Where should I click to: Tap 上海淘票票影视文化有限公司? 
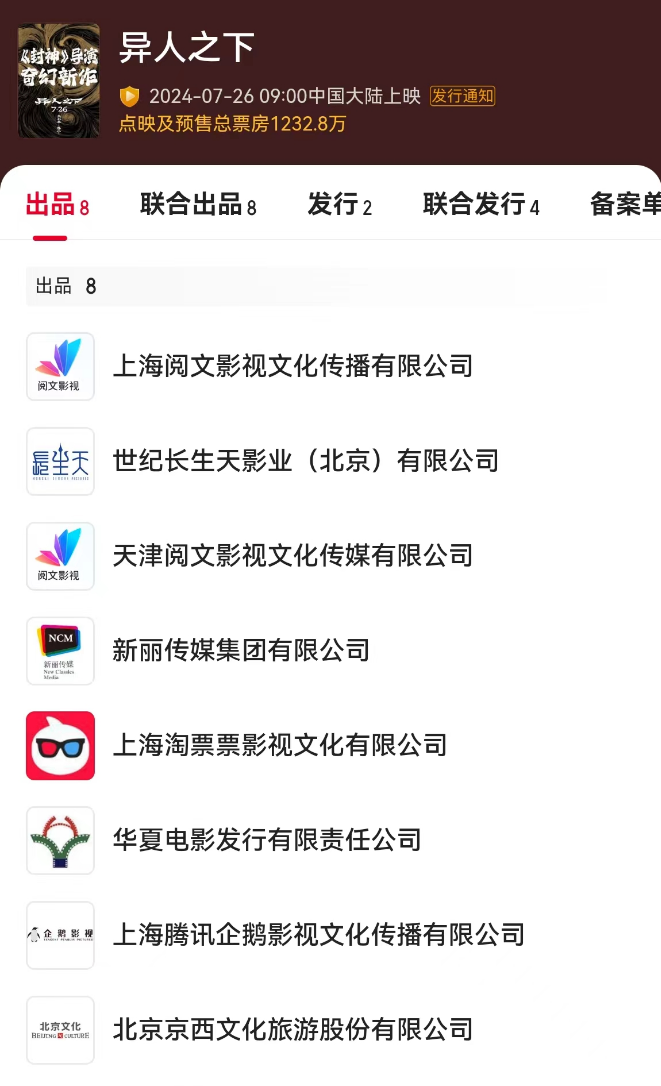click(x=279, y=745)
